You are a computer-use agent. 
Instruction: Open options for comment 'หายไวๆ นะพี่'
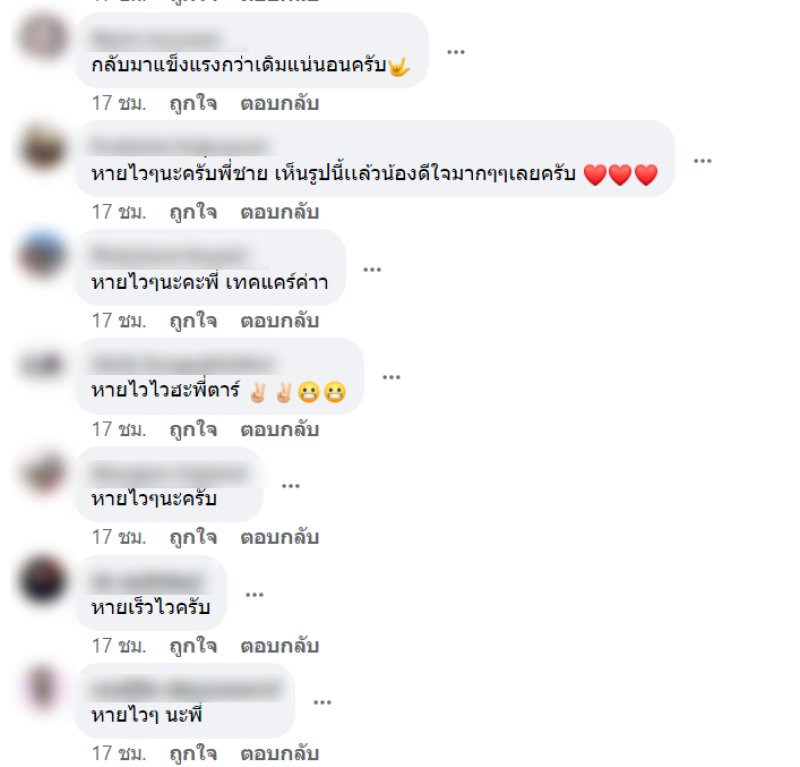pyautogui.click(x=323, y=702)
